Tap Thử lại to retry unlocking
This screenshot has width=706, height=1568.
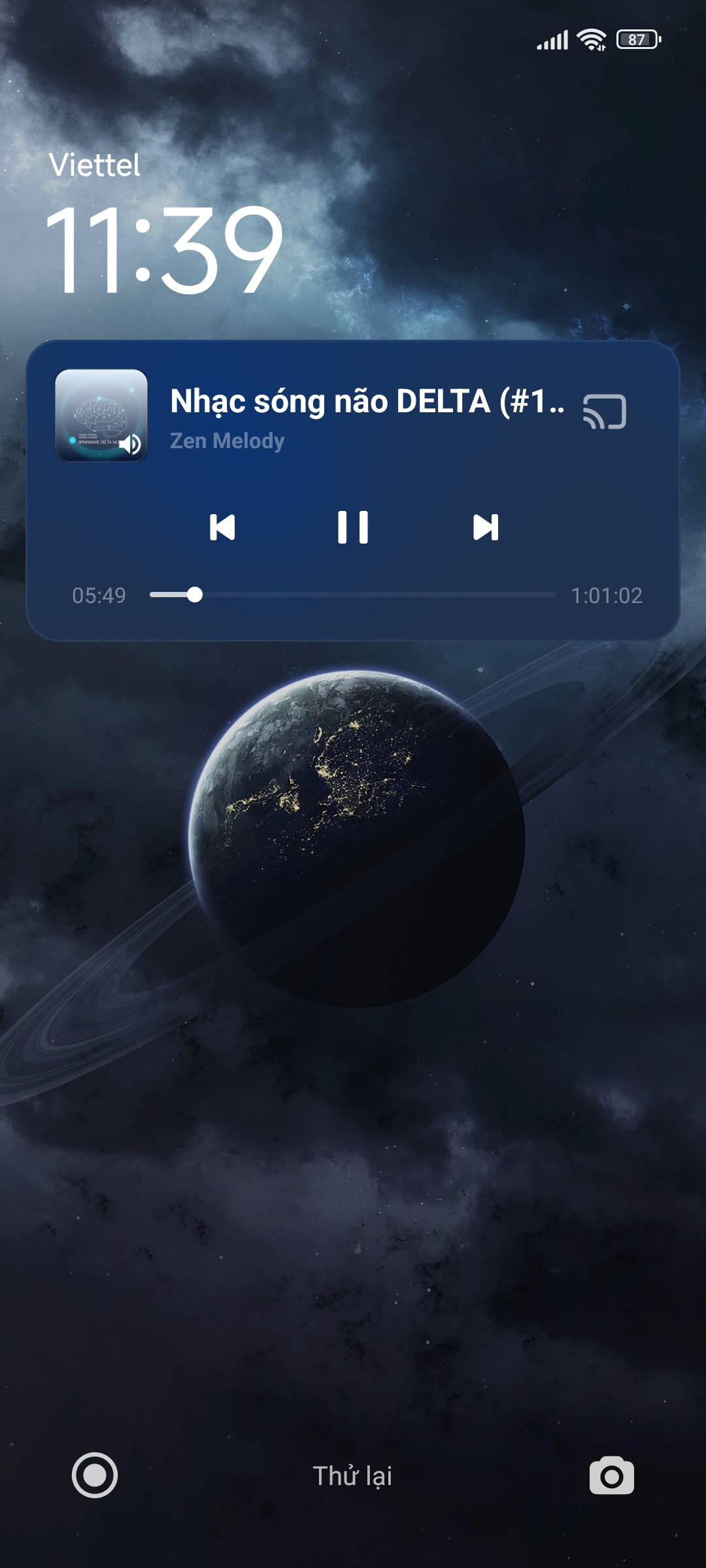352,1475
